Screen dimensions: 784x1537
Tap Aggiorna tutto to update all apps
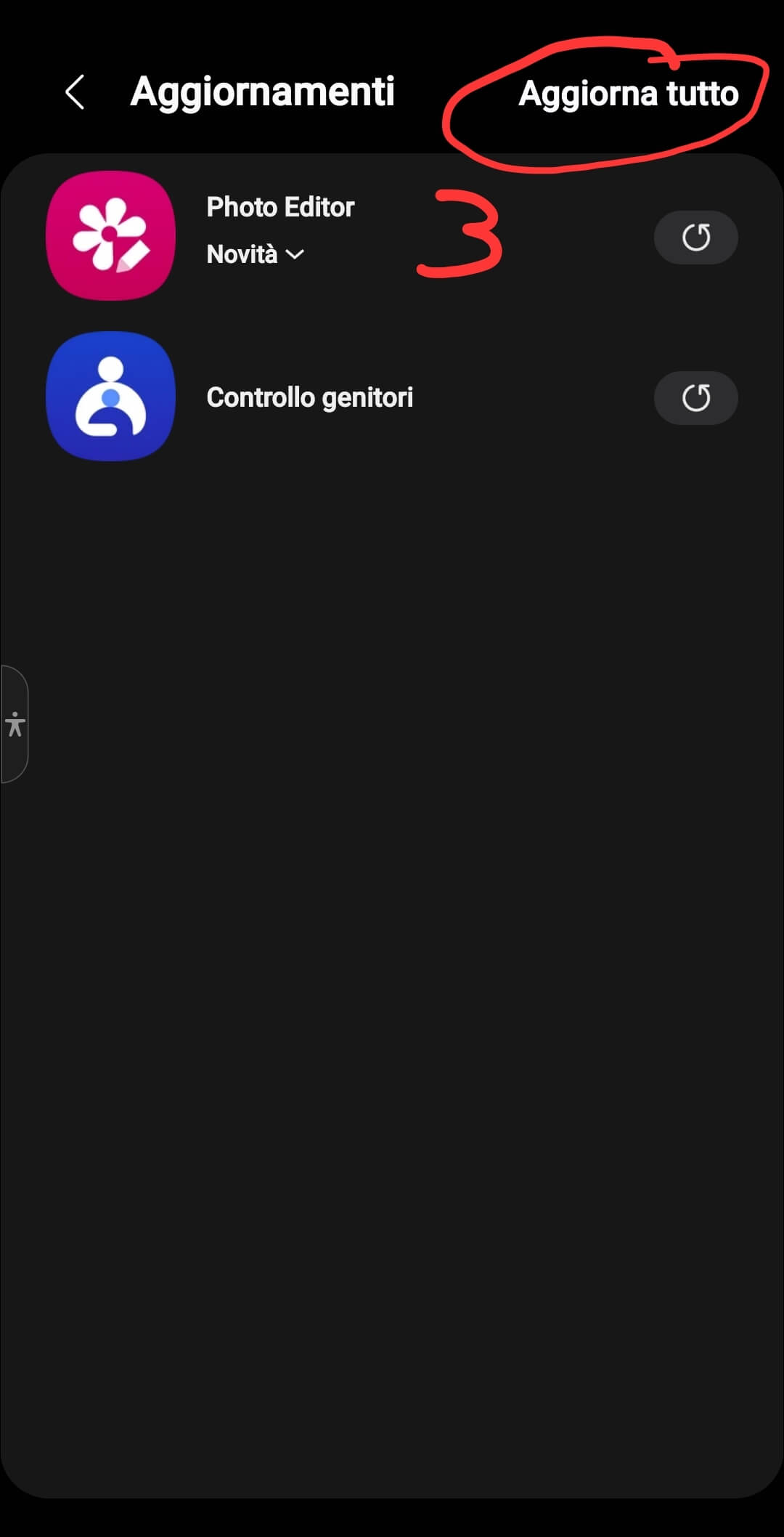coord(628,94)
